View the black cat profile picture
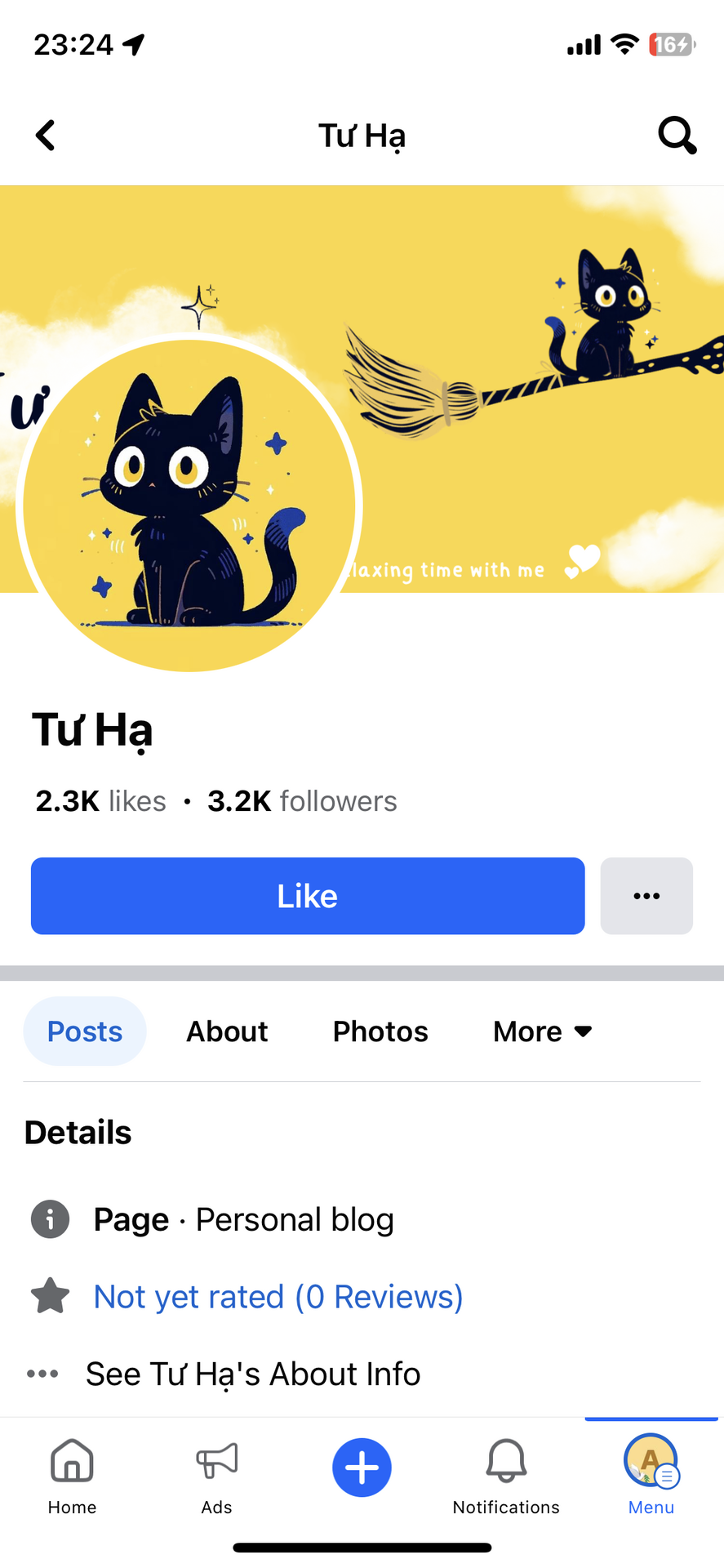The width and height of the screenshot is (724, 1568). (x=189, y=505)
